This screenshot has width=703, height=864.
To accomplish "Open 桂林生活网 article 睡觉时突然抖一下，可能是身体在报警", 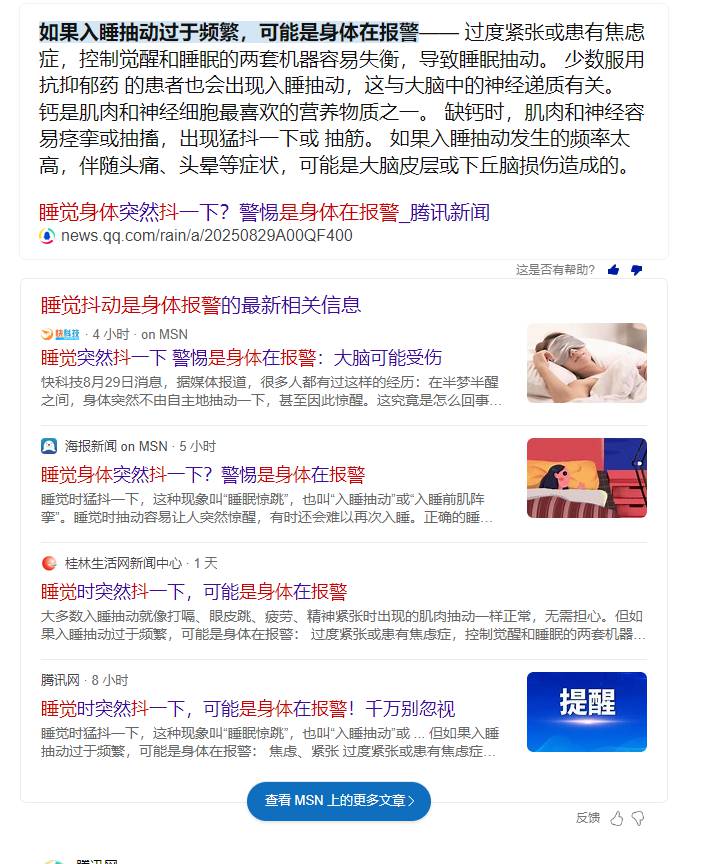I will click(194, 591).
